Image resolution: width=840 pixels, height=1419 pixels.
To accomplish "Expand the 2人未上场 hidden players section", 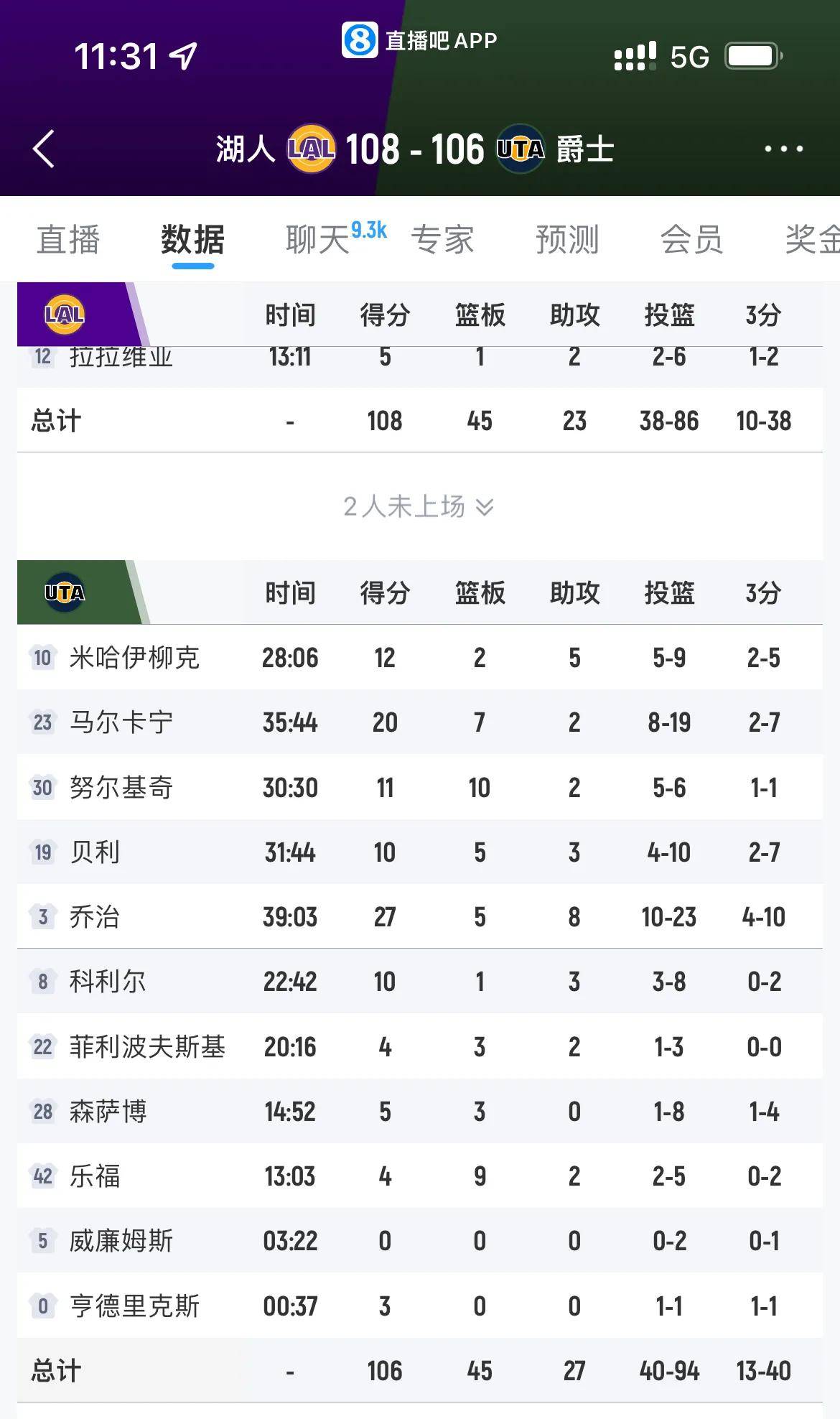I will pos(419,507).
